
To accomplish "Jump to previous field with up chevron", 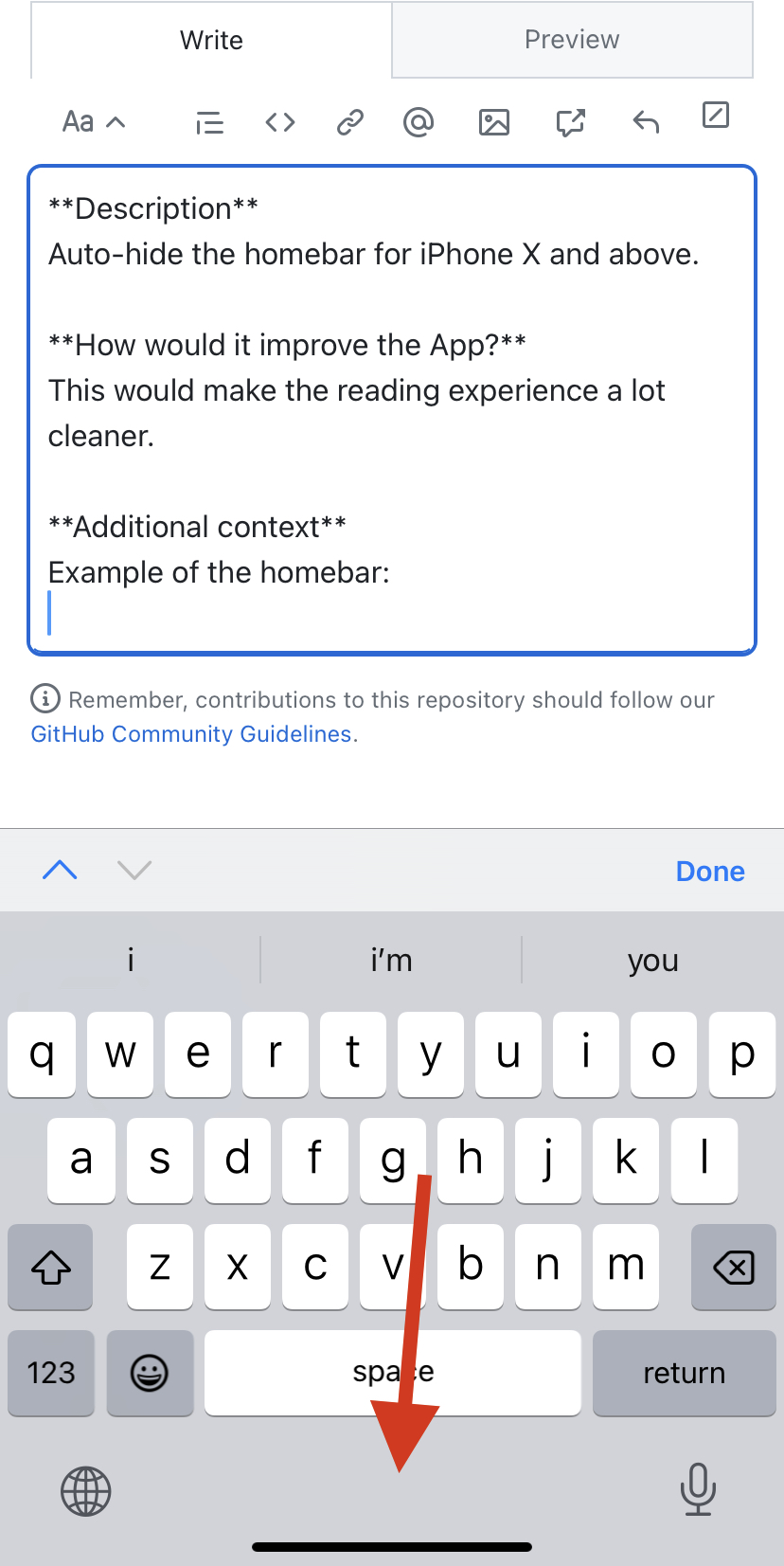I will pos(60,870).
